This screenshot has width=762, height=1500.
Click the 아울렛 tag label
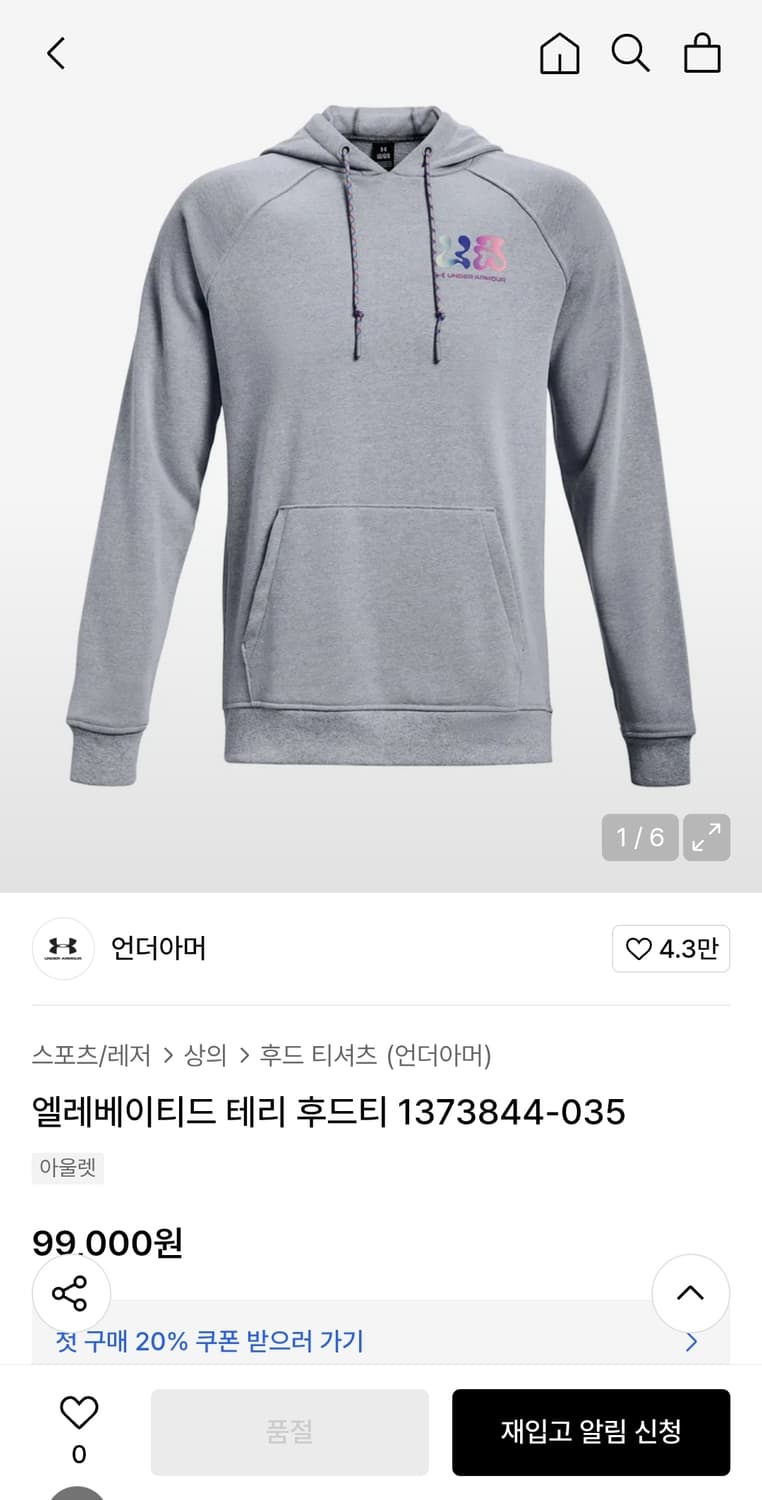[x=67, y=1168]
